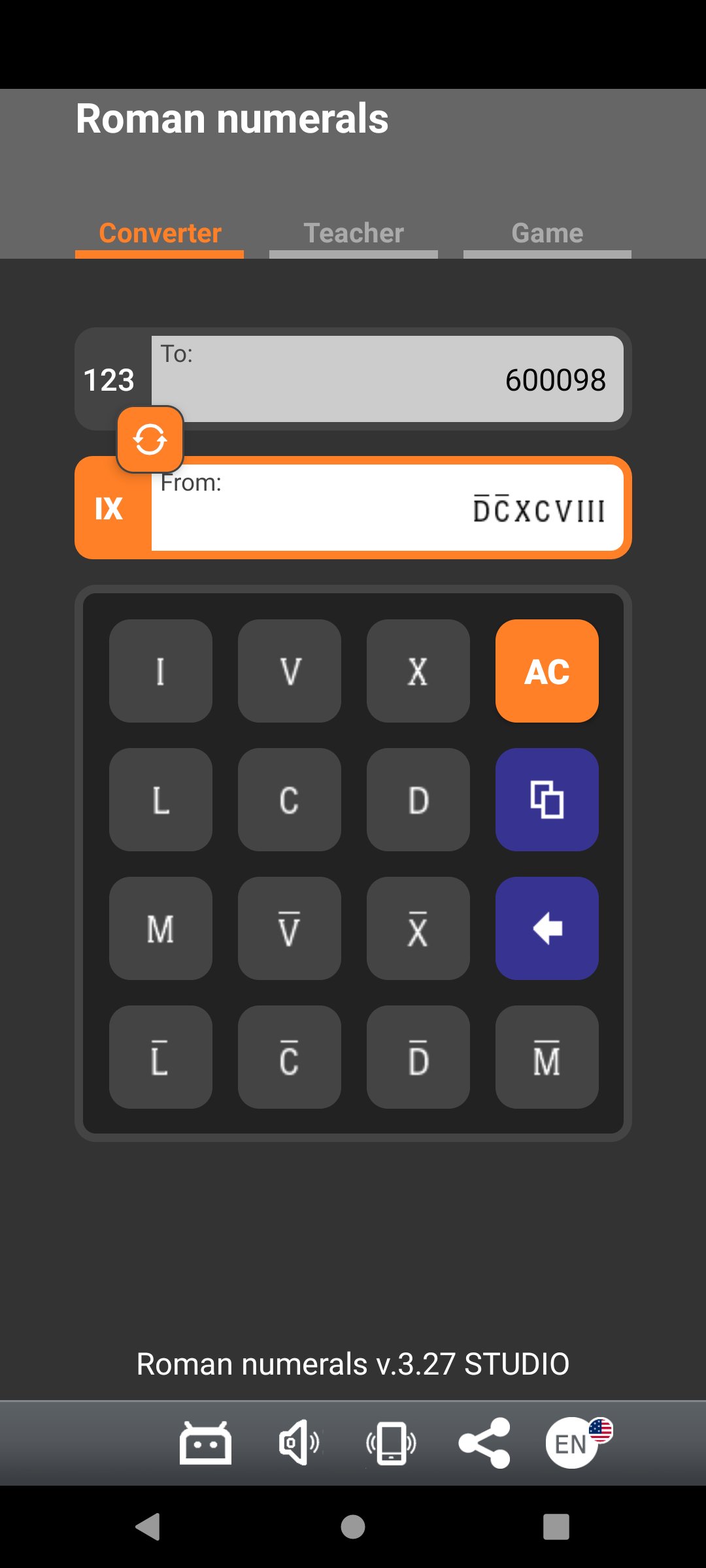Tap the plain C key
The height and width of the screenshot is (1568, 706).
click(x=290, y=800)
